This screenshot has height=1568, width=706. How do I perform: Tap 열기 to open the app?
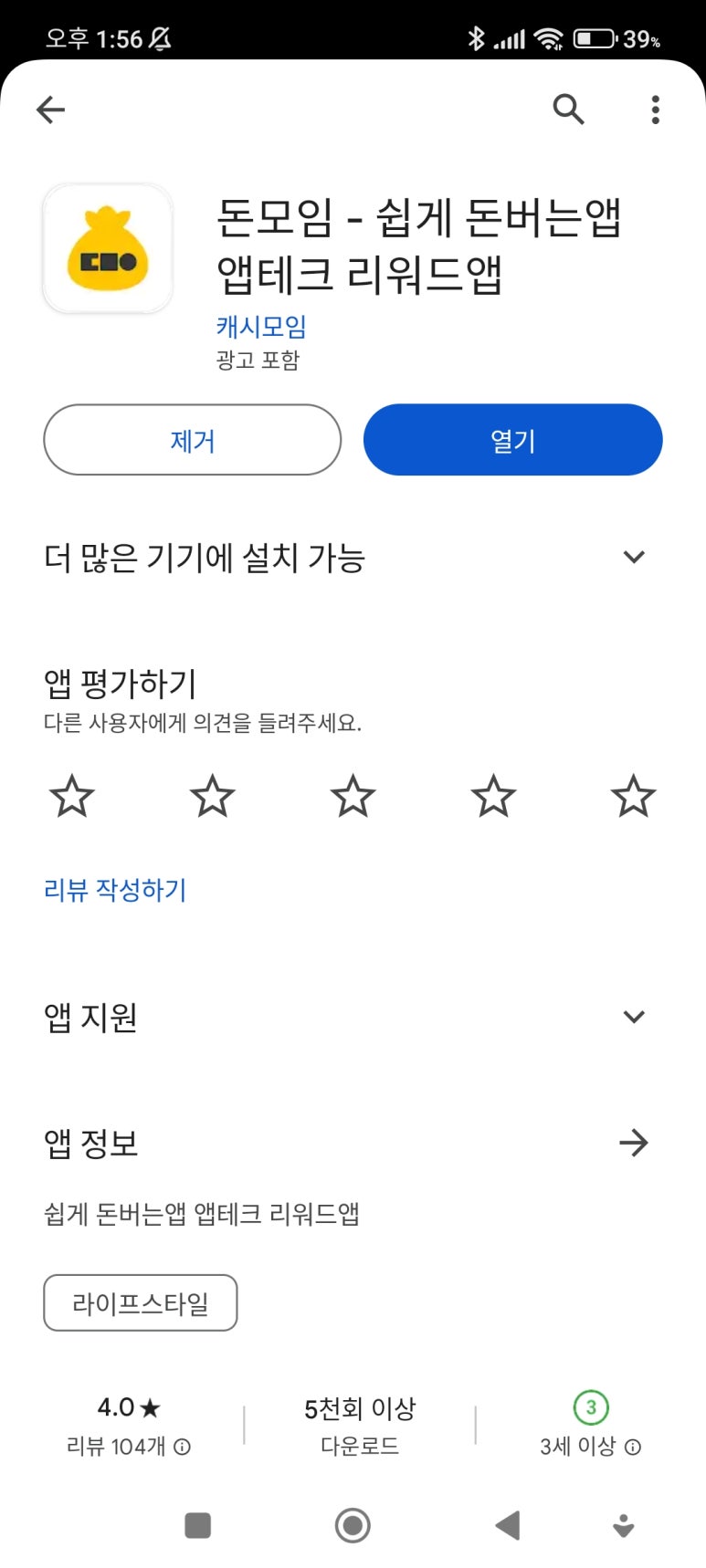pos(512,440)
